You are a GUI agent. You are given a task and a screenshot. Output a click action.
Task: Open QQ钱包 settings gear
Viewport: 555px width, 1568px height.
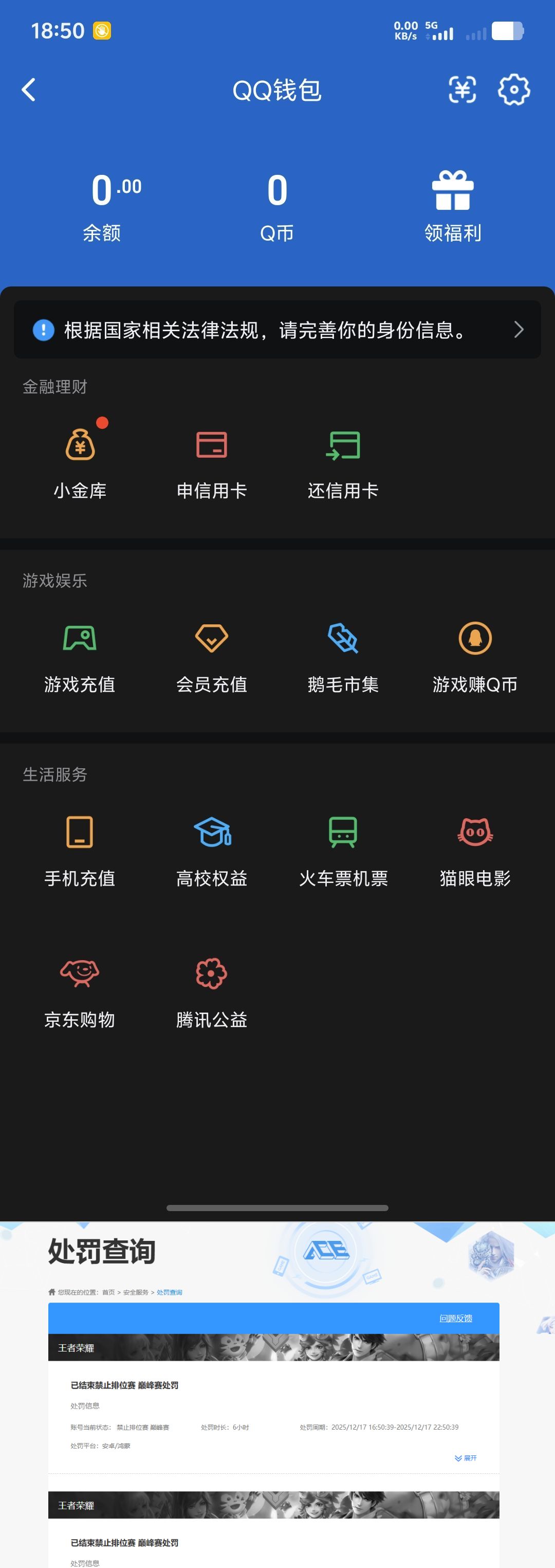pos(513,90)
